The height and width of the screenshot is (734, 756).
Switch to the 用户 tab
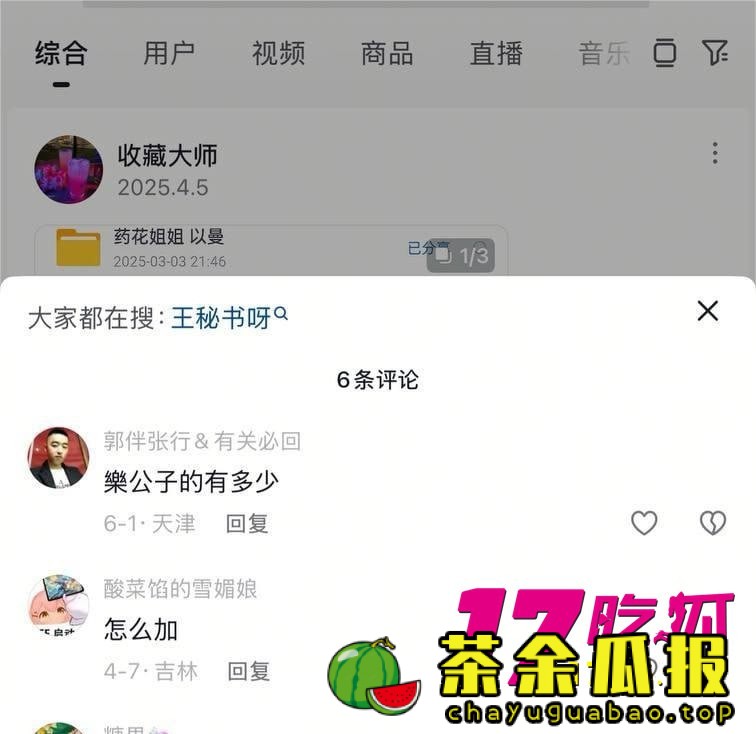tap(169, 53)
